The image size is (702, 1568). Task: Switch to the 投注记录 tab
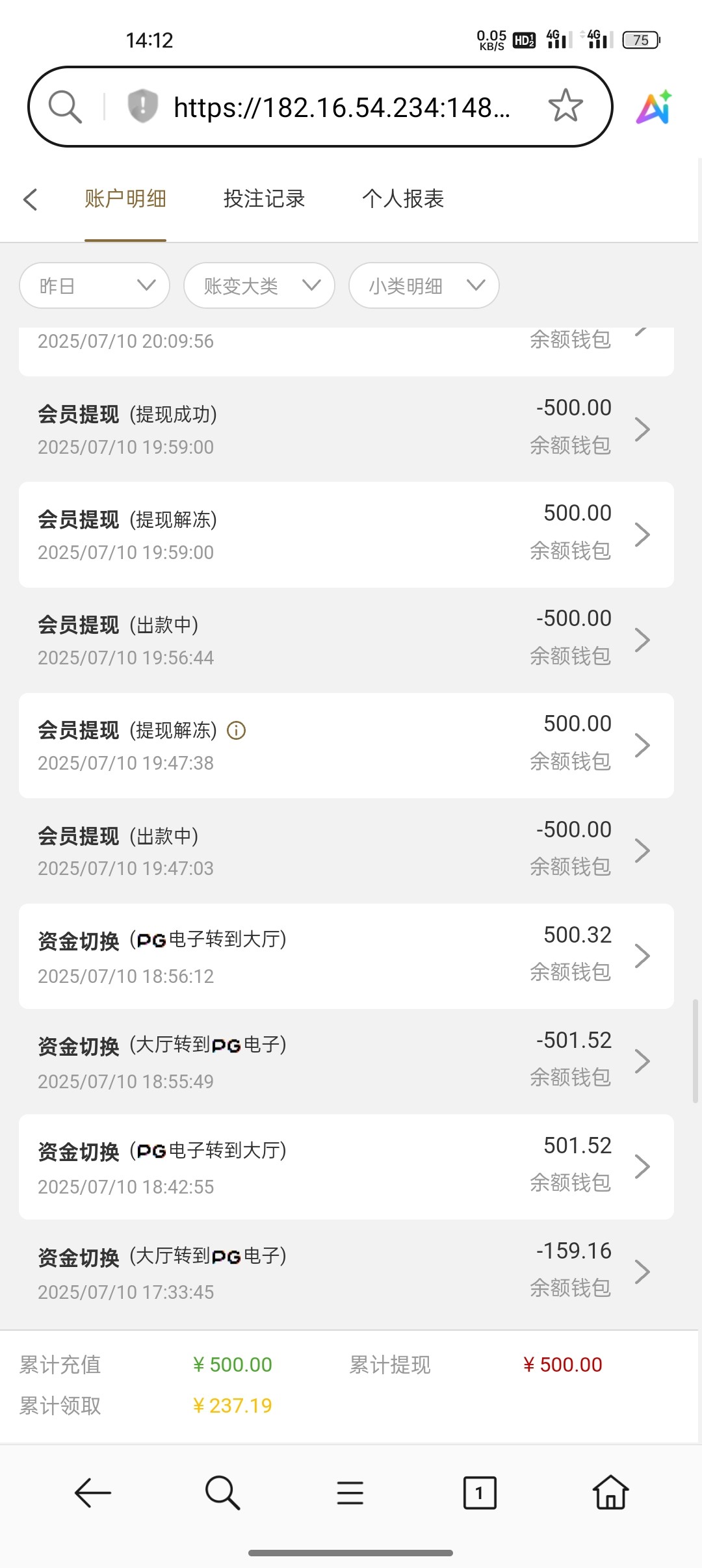[x=264, y=199]
